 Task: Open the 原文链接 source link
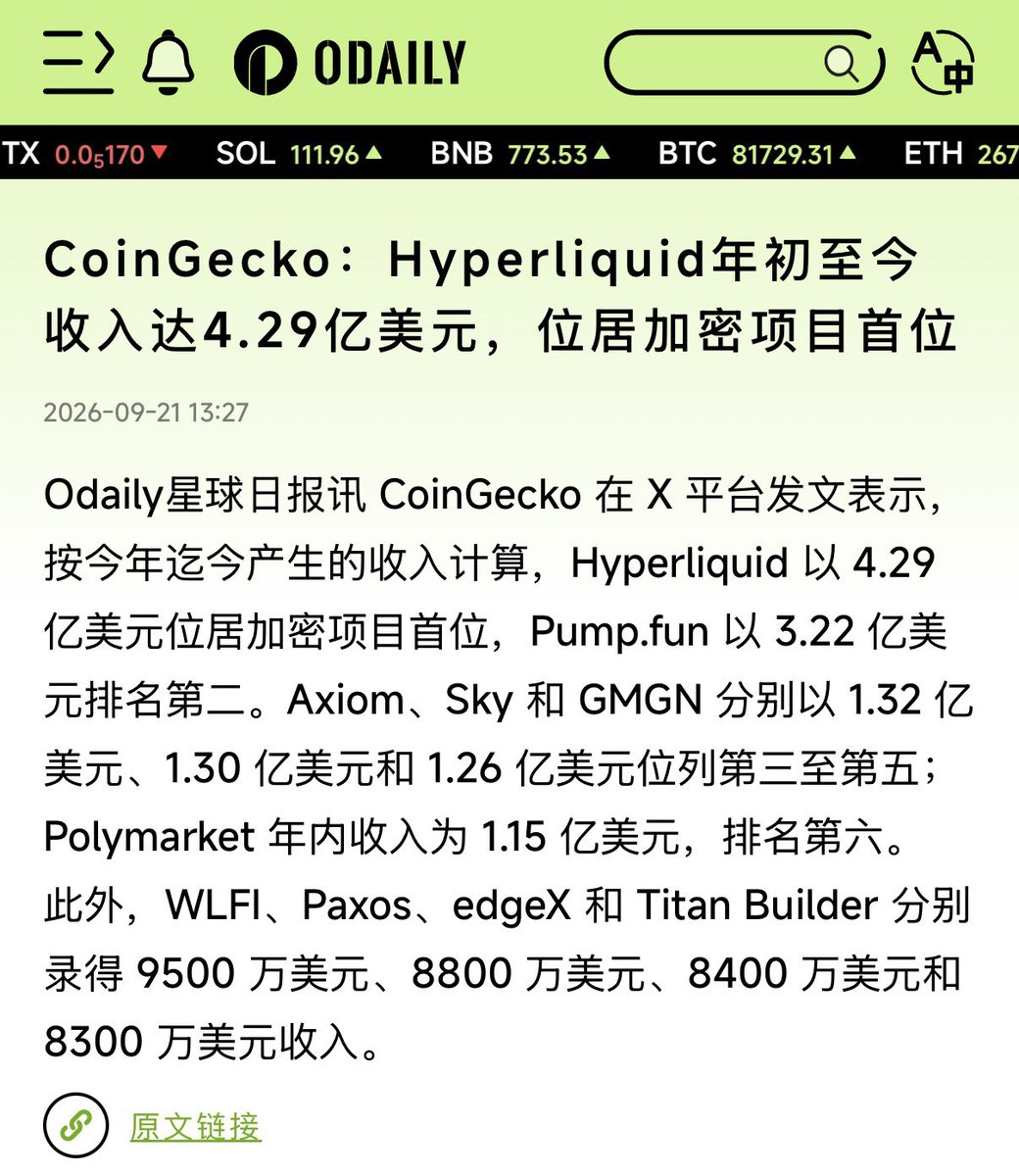point(195,1126)
